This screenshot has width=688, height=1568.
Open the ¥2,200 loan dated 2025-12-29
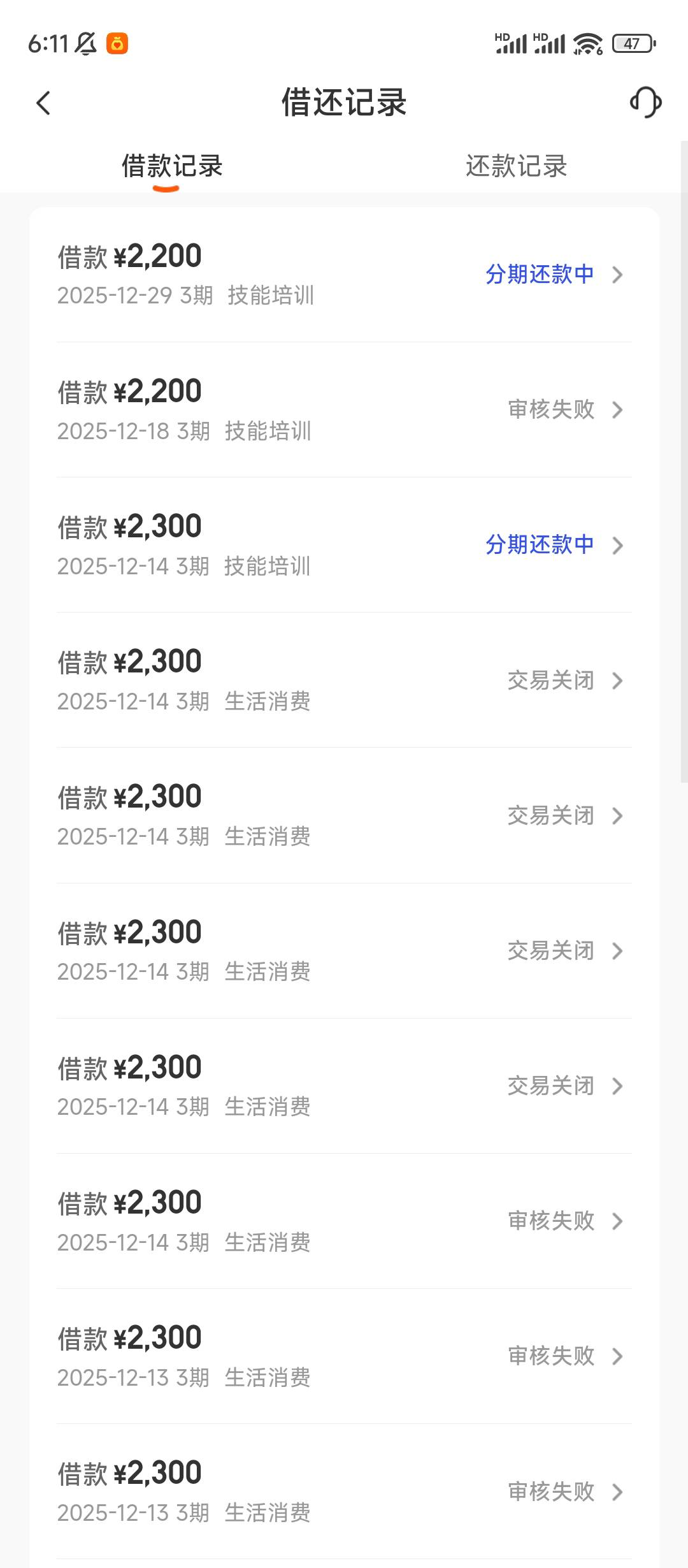tap(344, 275)
